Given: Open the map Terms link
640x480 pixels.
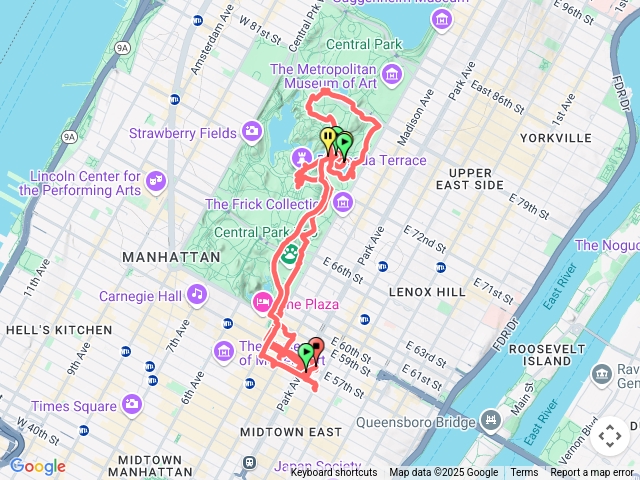Looking at the screenshot, I should [x=524, y=473].
